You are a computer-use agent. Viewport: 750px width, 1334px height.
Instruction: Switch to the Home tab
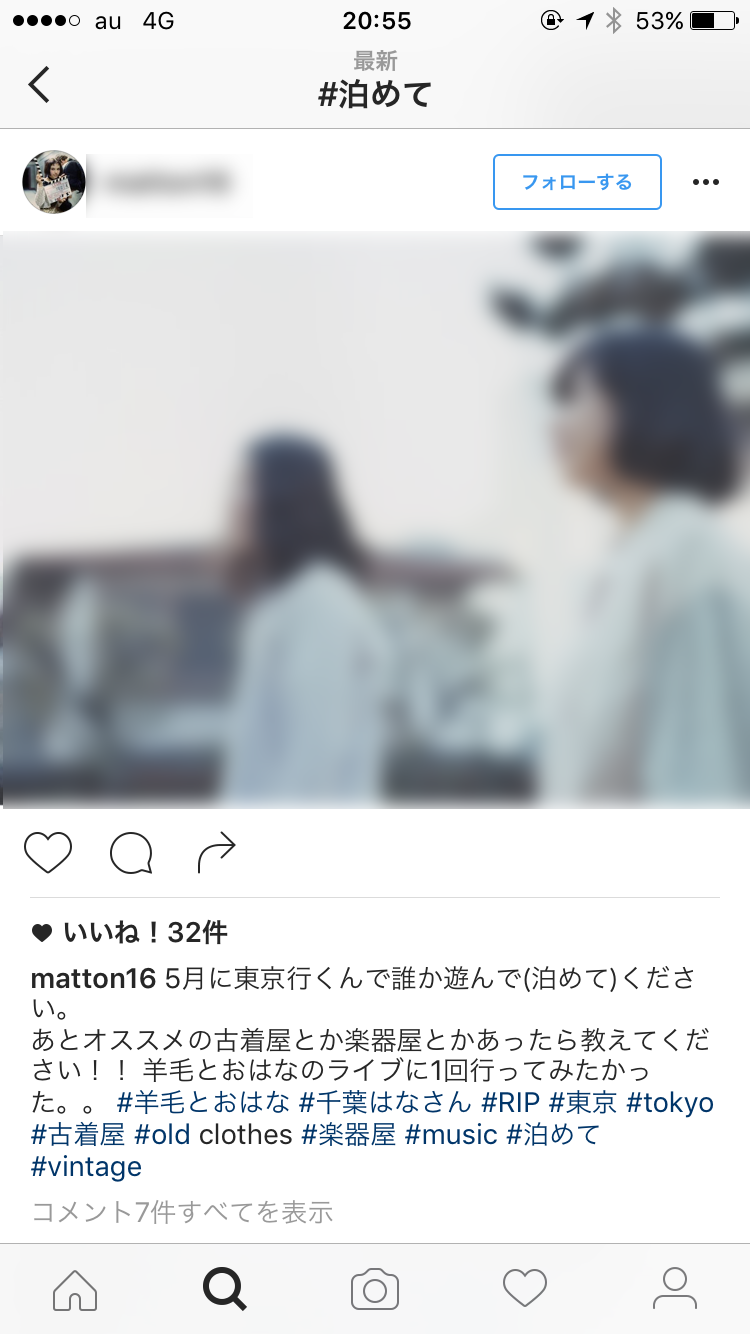[x=75, y=1289]
